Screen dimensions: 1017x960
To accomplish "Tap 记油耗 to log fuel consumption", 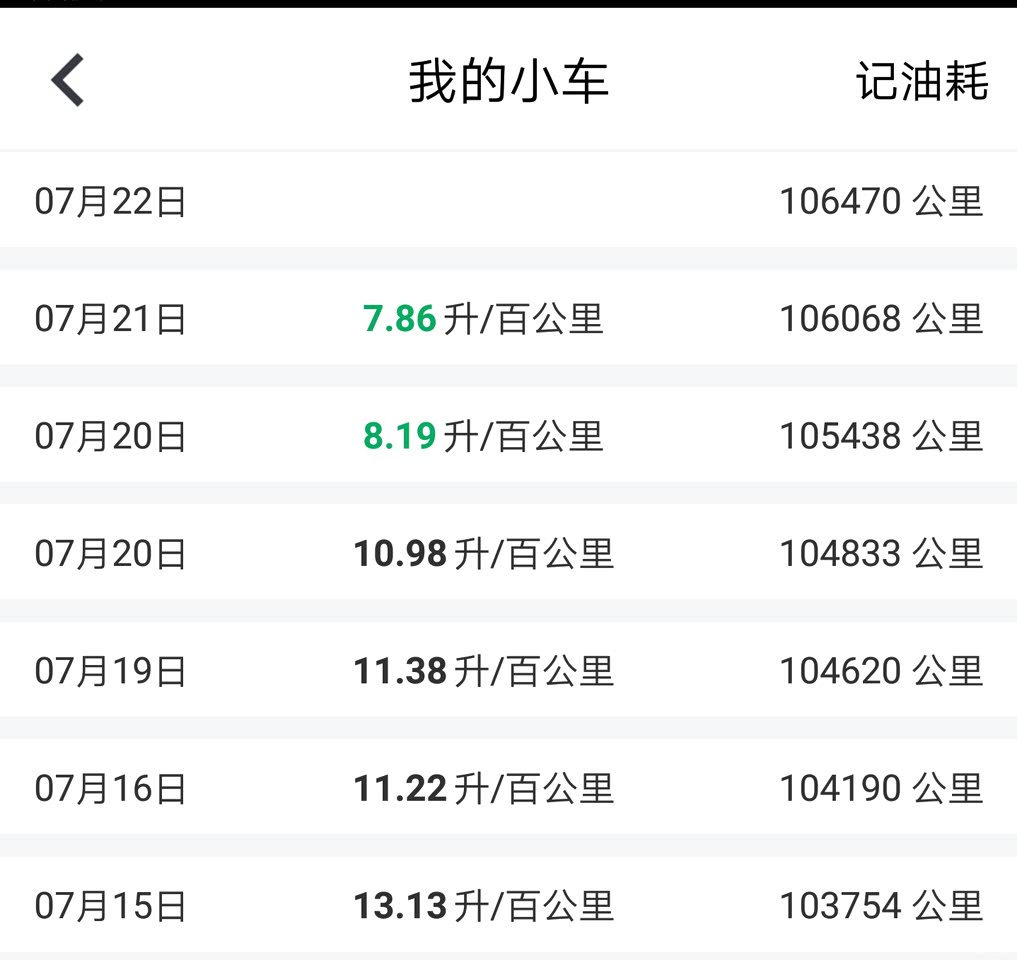I will point(921,82).
